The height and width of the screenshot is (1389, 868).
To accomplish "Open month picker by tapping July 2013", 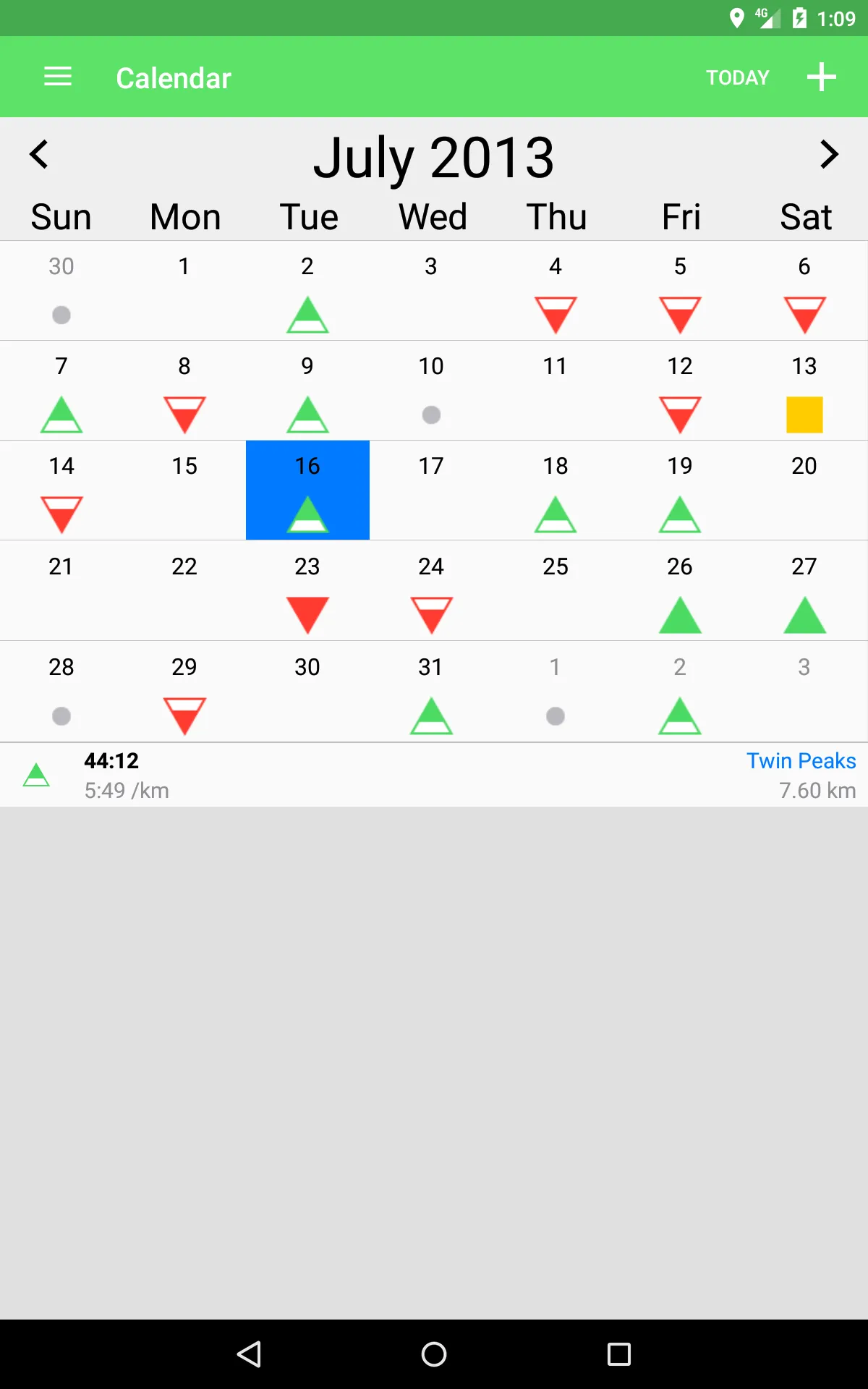I will [x=433, y=156].
